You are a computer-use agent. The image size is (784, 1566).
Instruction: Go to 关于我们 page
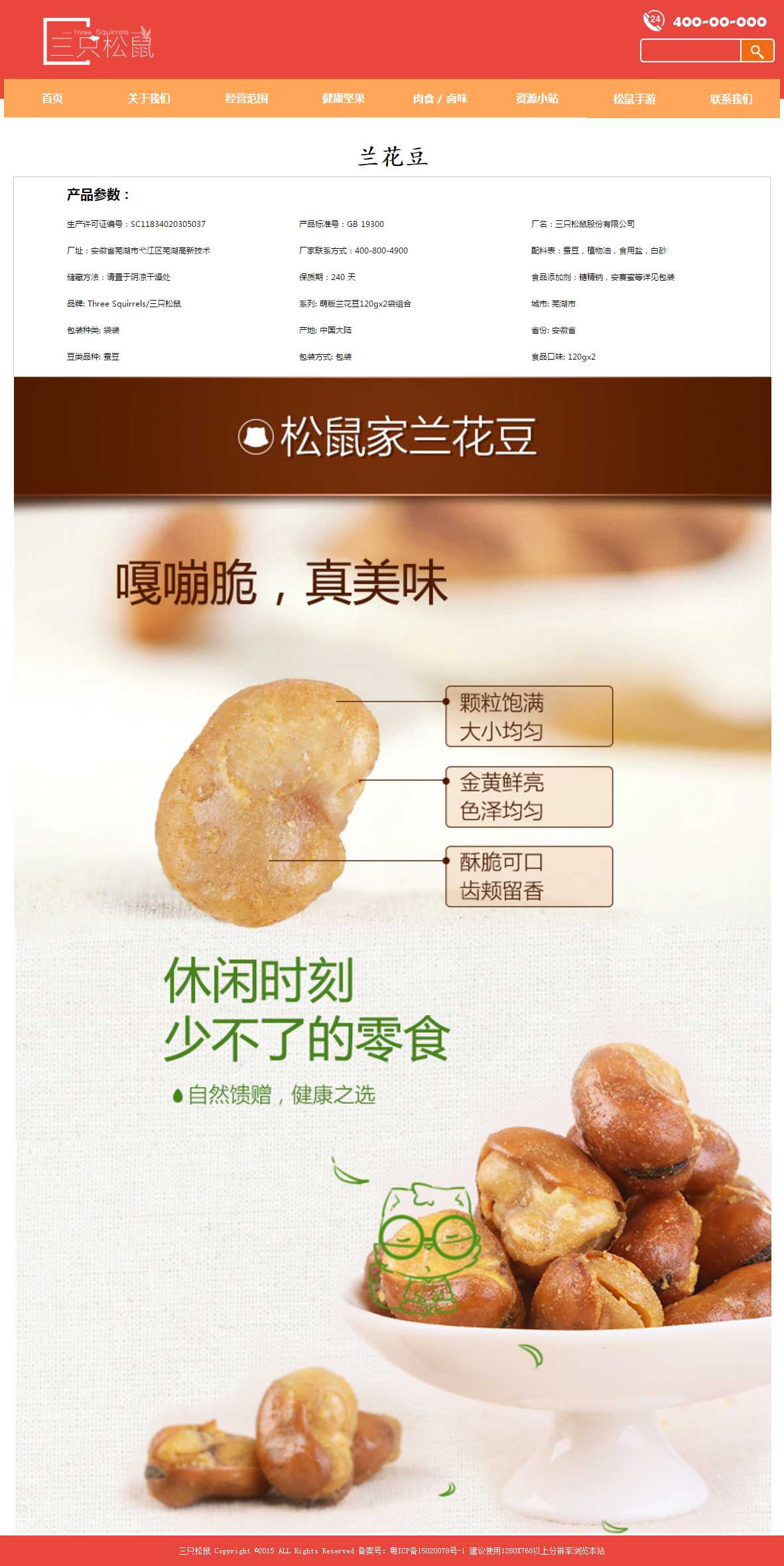(x=149, y=98)
